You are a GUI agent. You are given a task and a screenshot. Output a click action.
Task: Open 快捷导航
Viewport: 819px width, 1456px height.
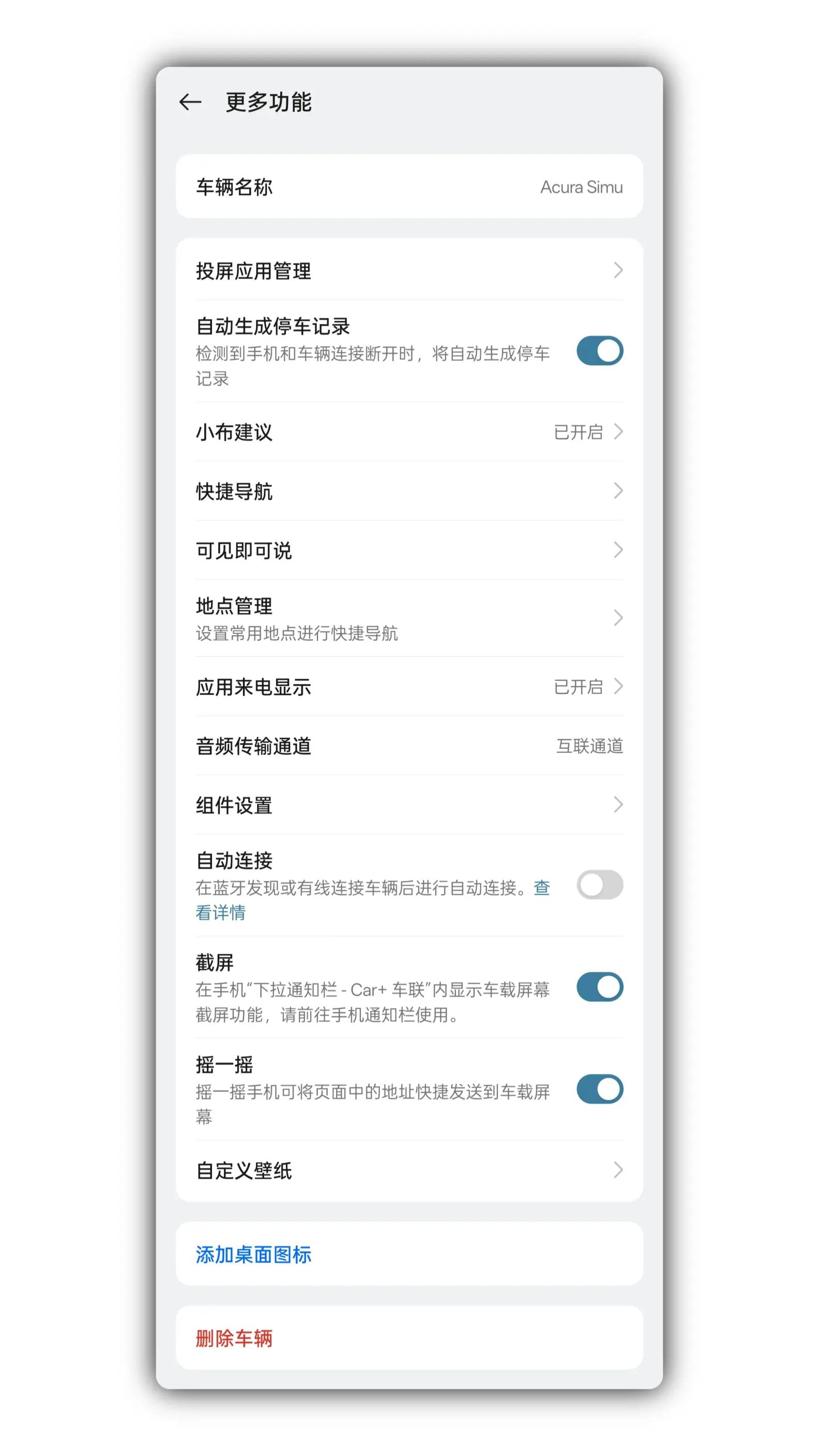(x=409, y=491)
